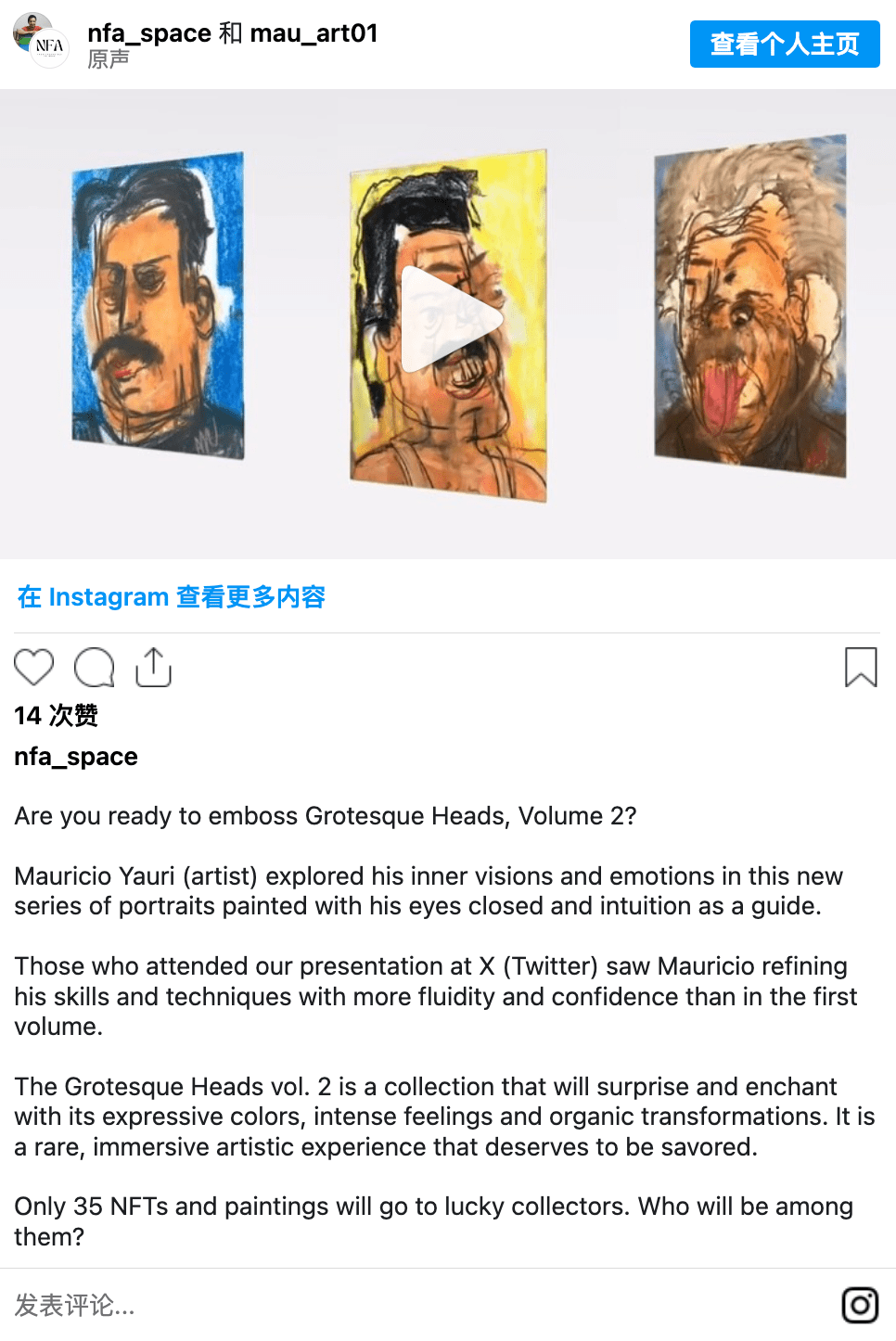Click the 发表评论 comment input field

[x=72, y=1305]
